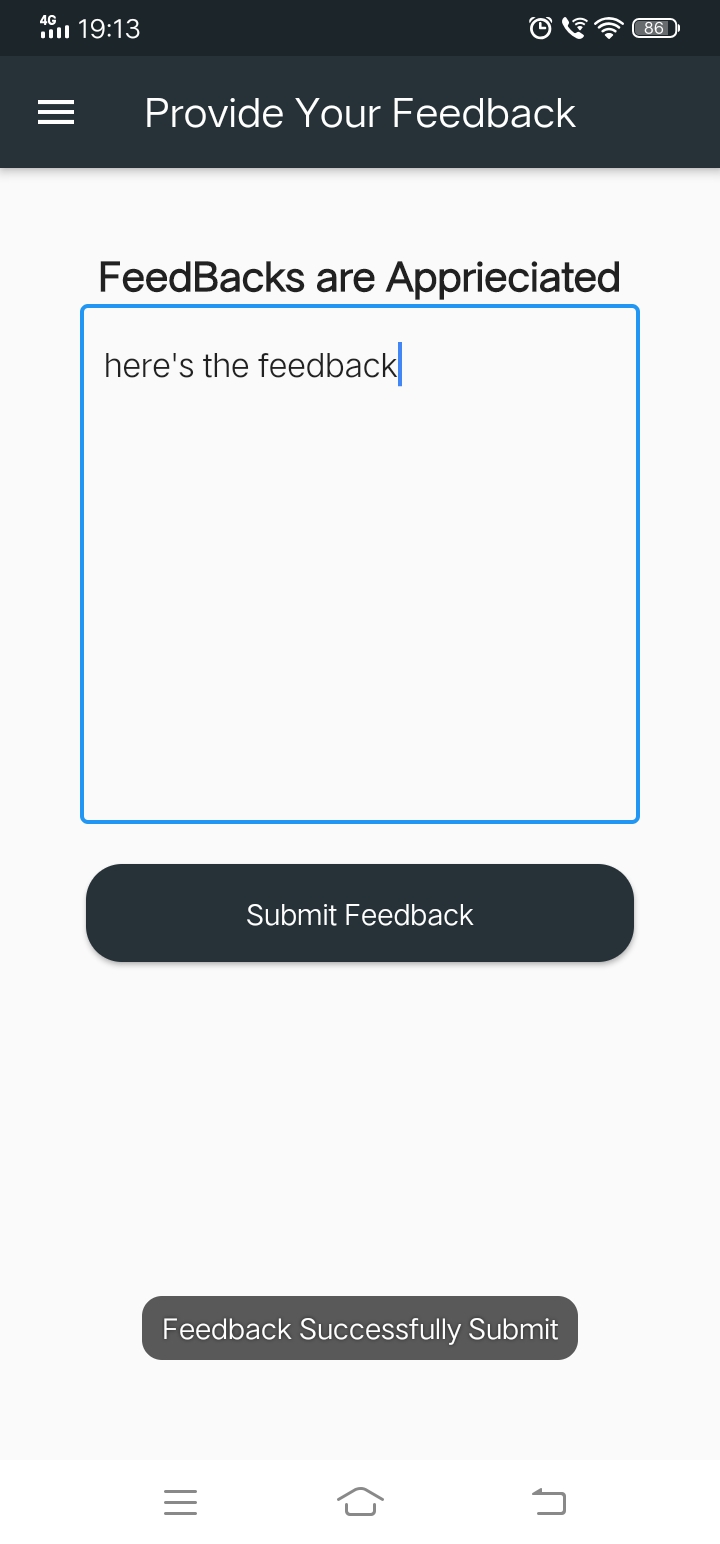Image resolution: width=720 pixels, height=1544 pixels.
Task: Tap the Submit Feedback button label
Action: tap(360, 913)
